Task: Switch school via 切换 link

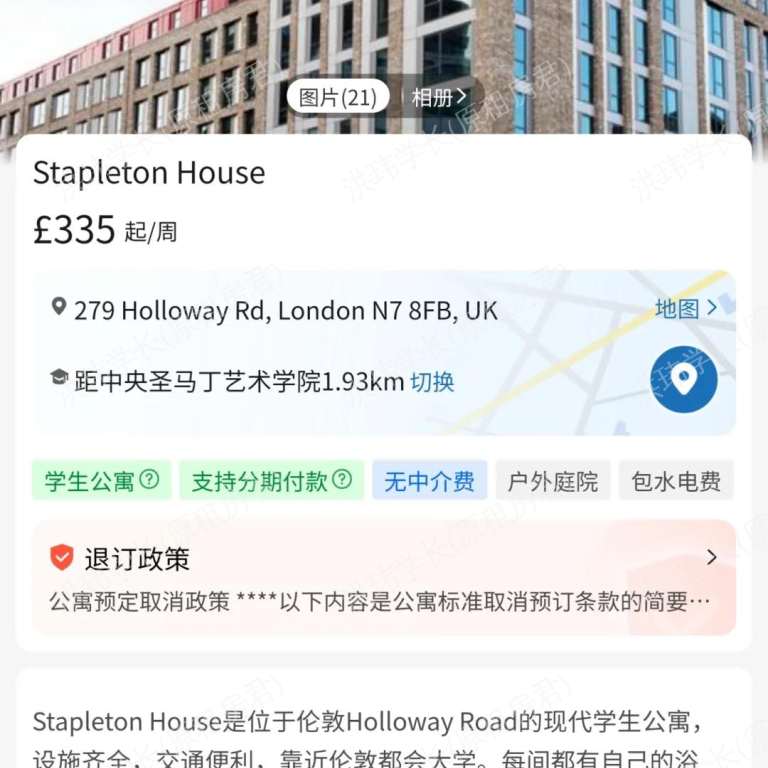Action: pyautogui.click(x=432, y=382)
